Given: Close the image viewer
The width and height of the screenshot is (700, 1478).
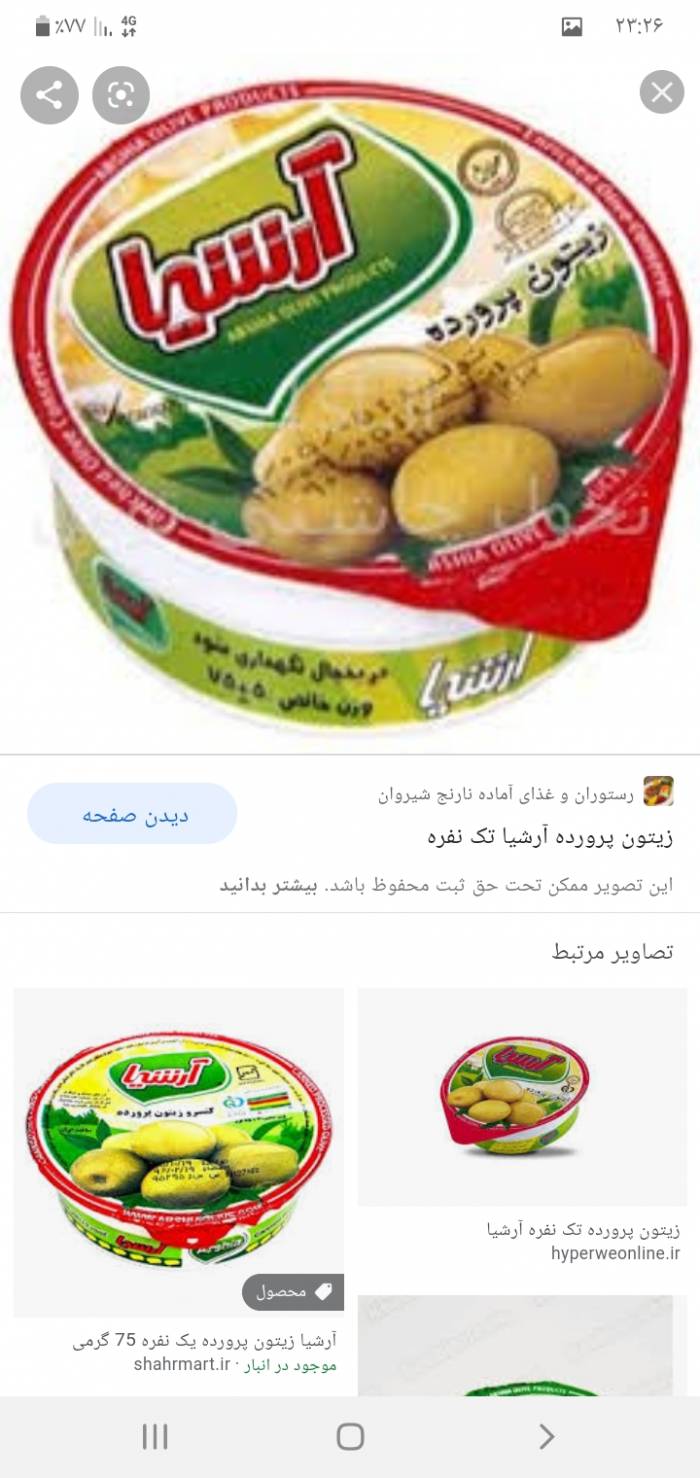Looking at the screenshot, I should [661, 94].
